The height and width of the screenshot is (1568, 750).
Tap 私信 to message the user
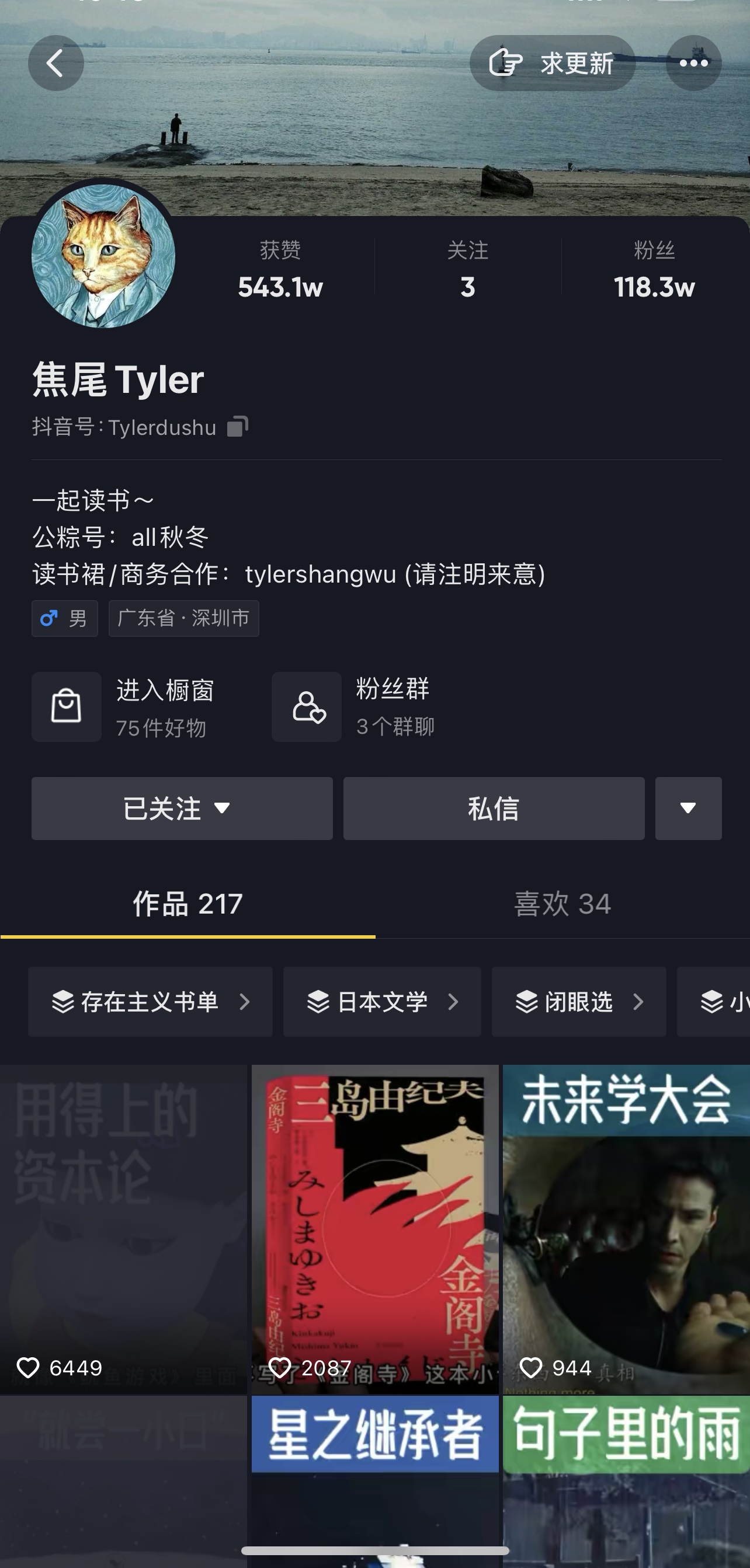coord(494,809)
